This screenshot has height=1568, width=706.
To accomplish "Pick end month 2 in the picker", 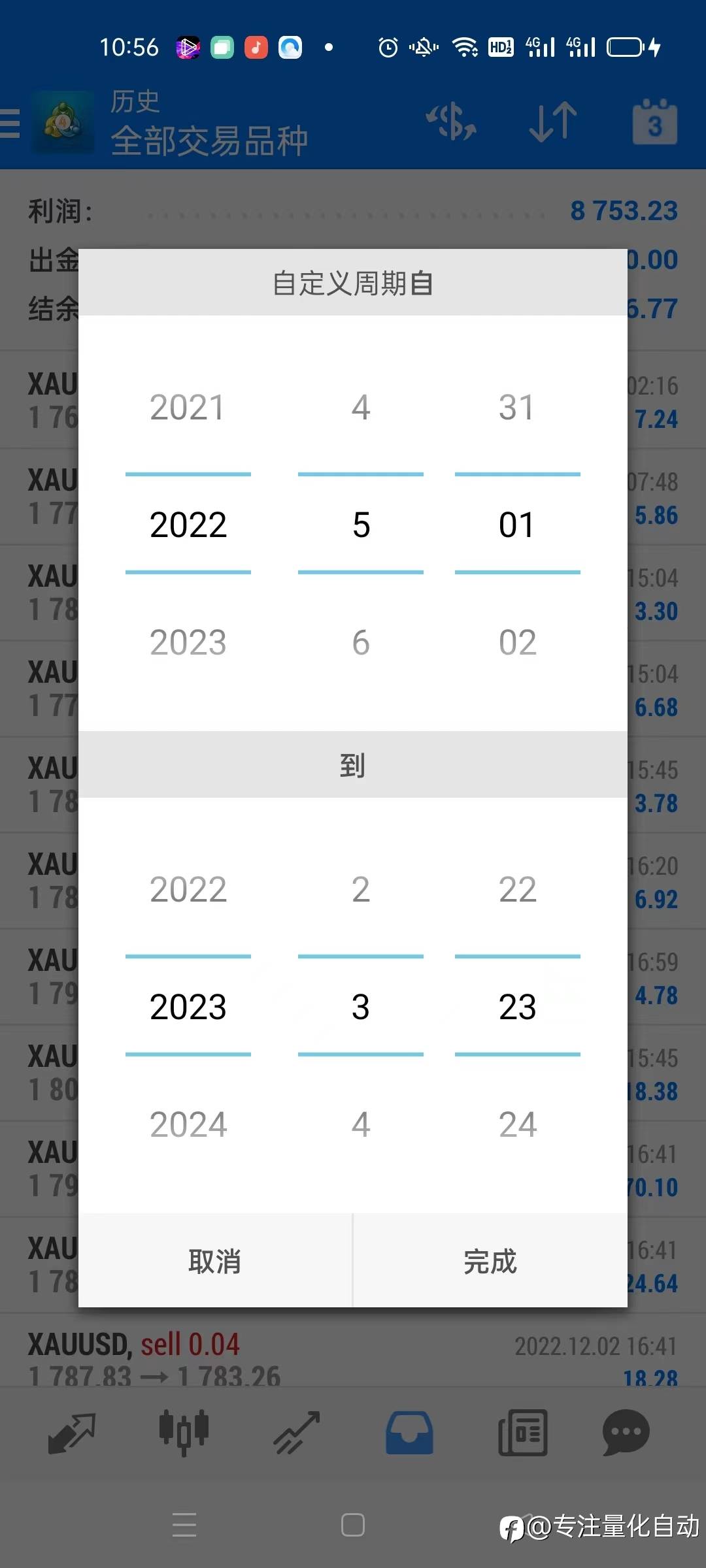I will tap(361, 889).
